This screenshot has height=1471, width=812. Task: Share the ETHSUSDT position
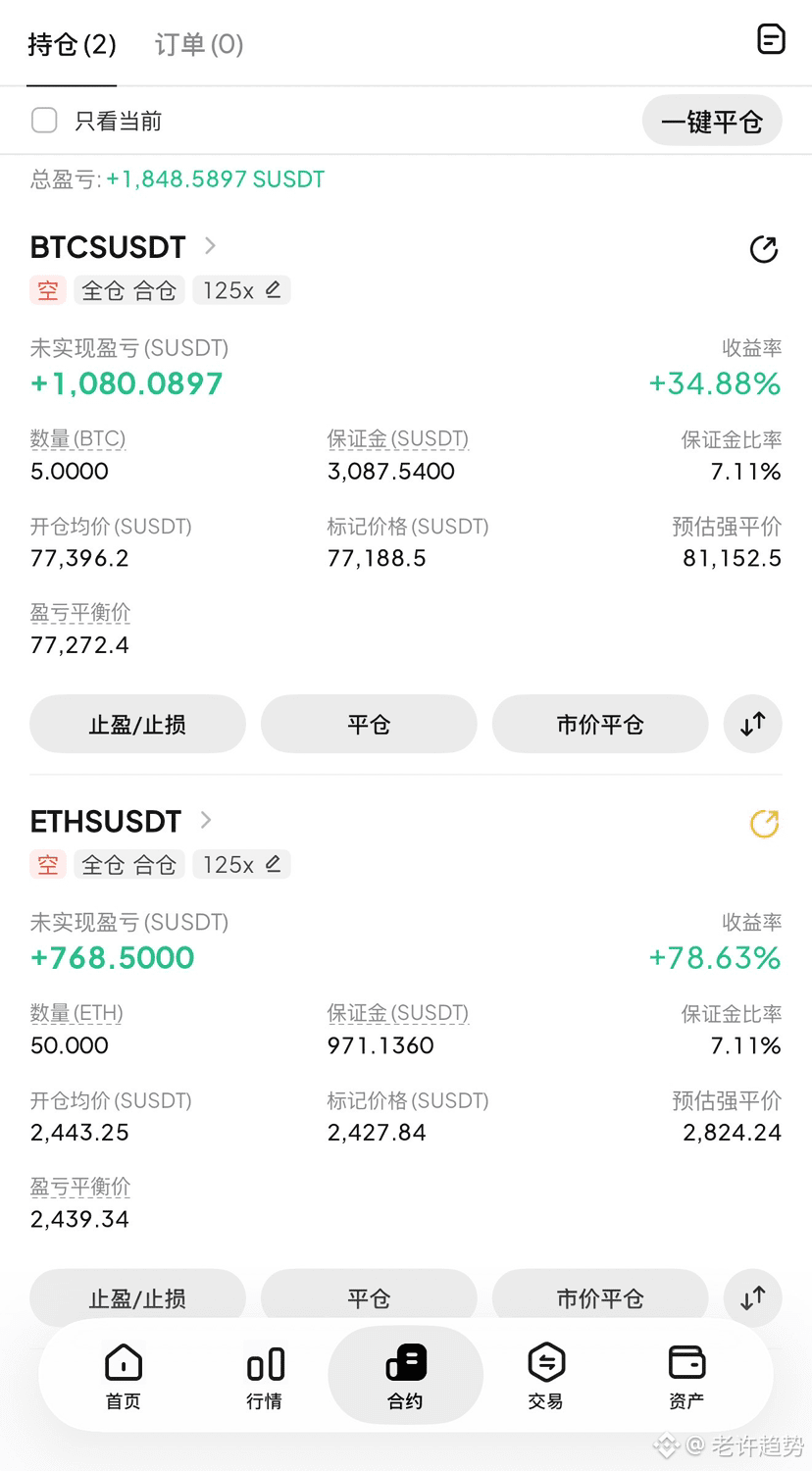[x=764, y=824]
